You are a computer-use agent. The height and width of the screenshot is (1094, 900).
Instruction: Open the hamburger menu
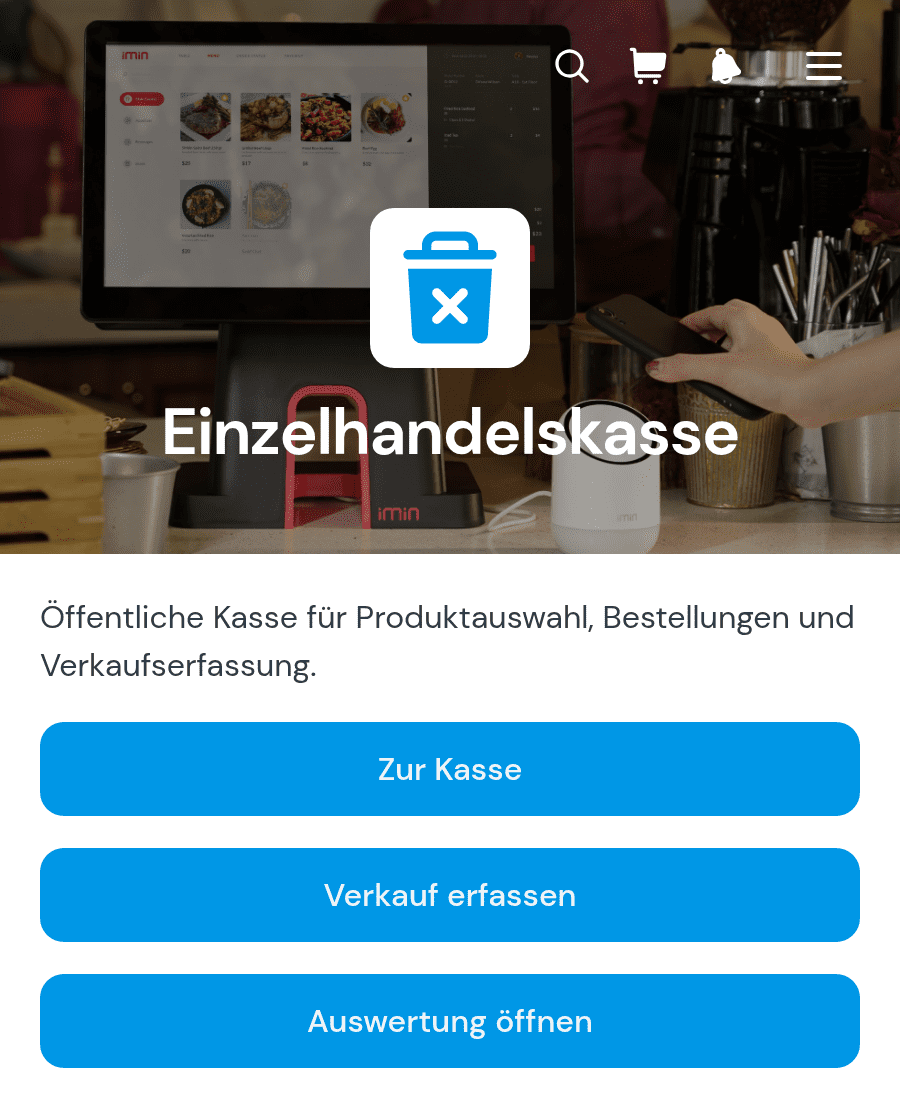coord(824,66)
